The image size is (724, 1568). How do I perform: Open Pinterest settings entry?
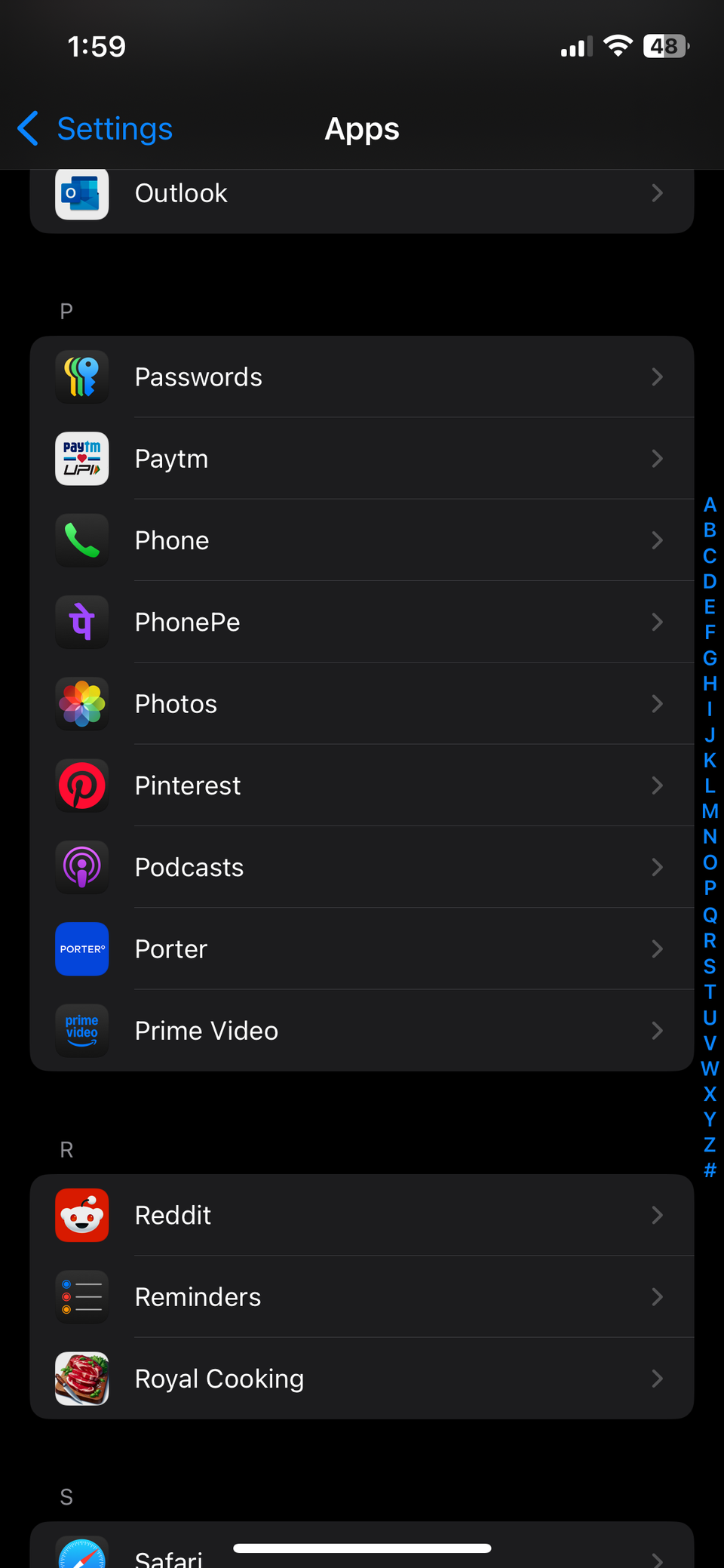[362, 786]
